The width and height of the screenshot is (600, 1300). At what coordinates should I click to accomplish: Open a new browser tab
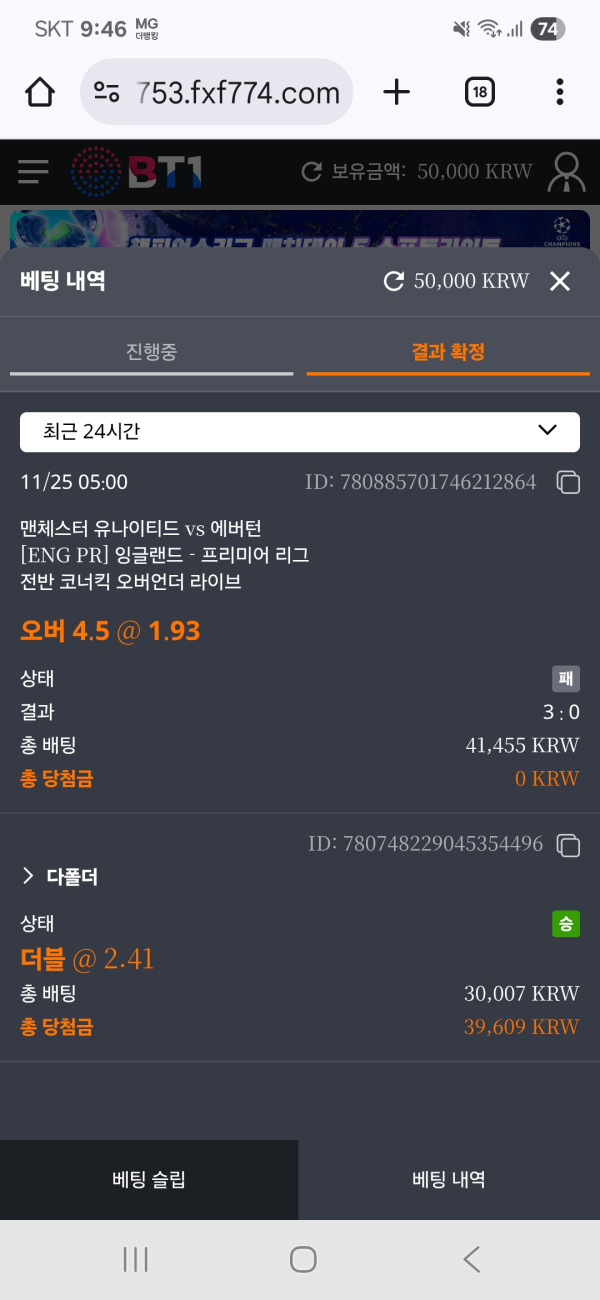(397, 93)
